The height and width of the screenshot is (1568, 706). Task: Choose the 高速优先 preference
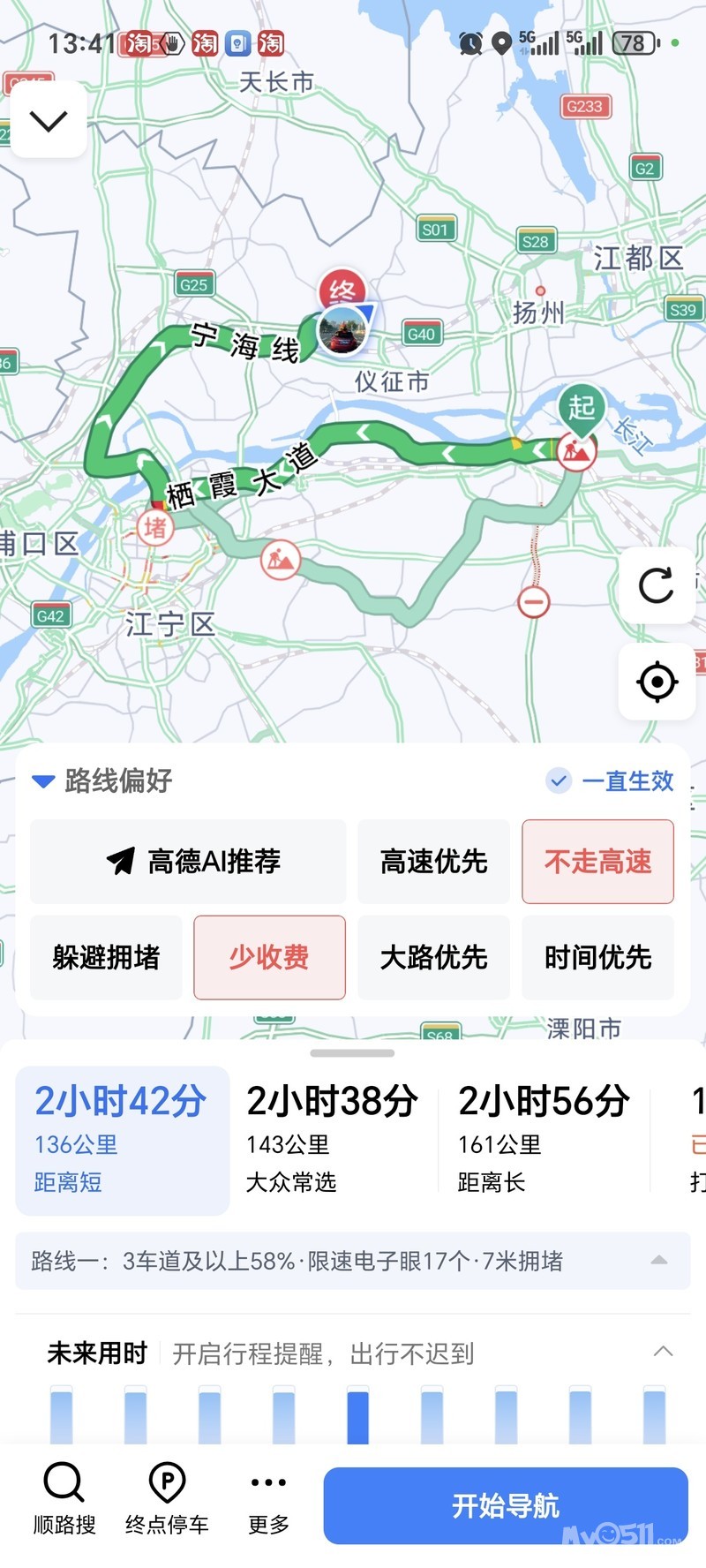coord(433,861)
